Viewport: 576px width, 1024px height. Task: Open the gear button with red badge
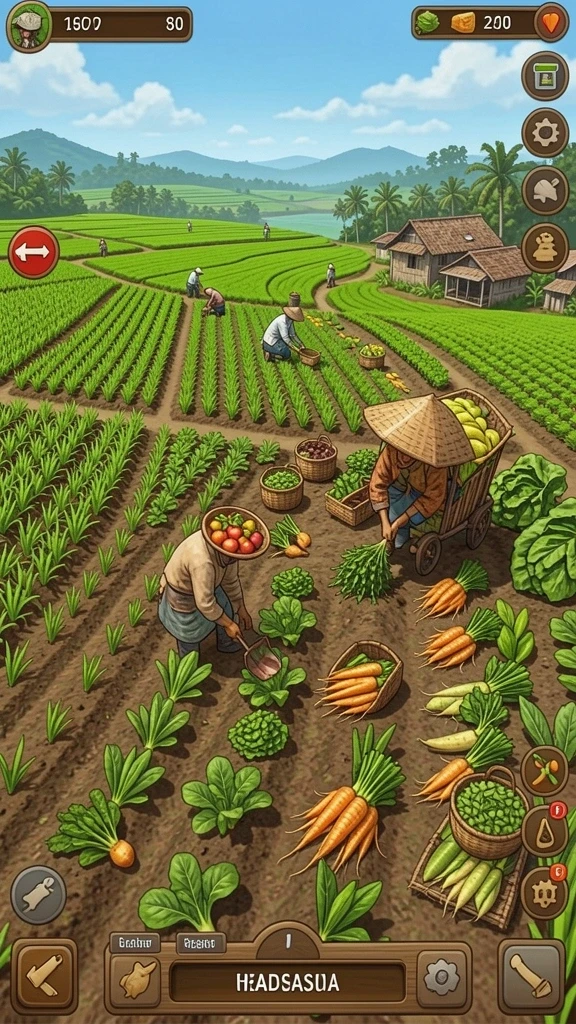pyautogui.click(x=544, y=892)
